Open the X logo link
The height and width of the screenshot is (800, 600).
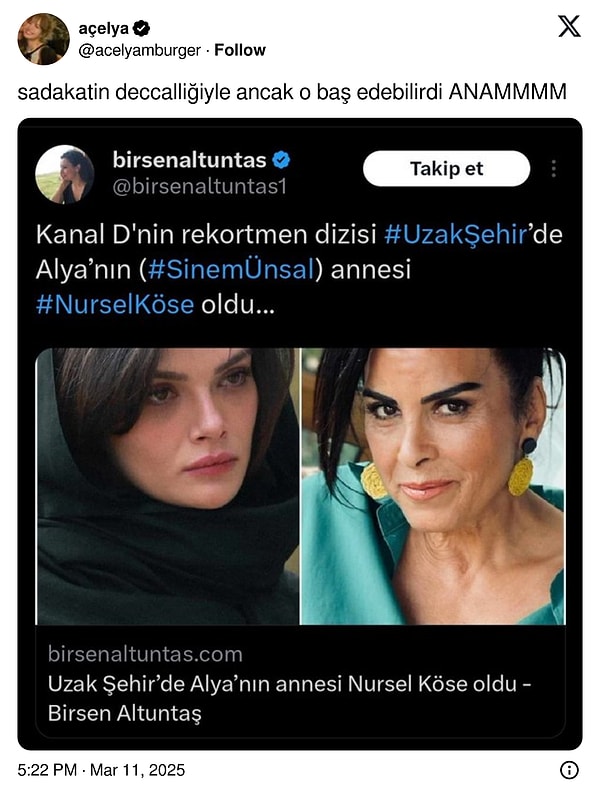point(569,27)
